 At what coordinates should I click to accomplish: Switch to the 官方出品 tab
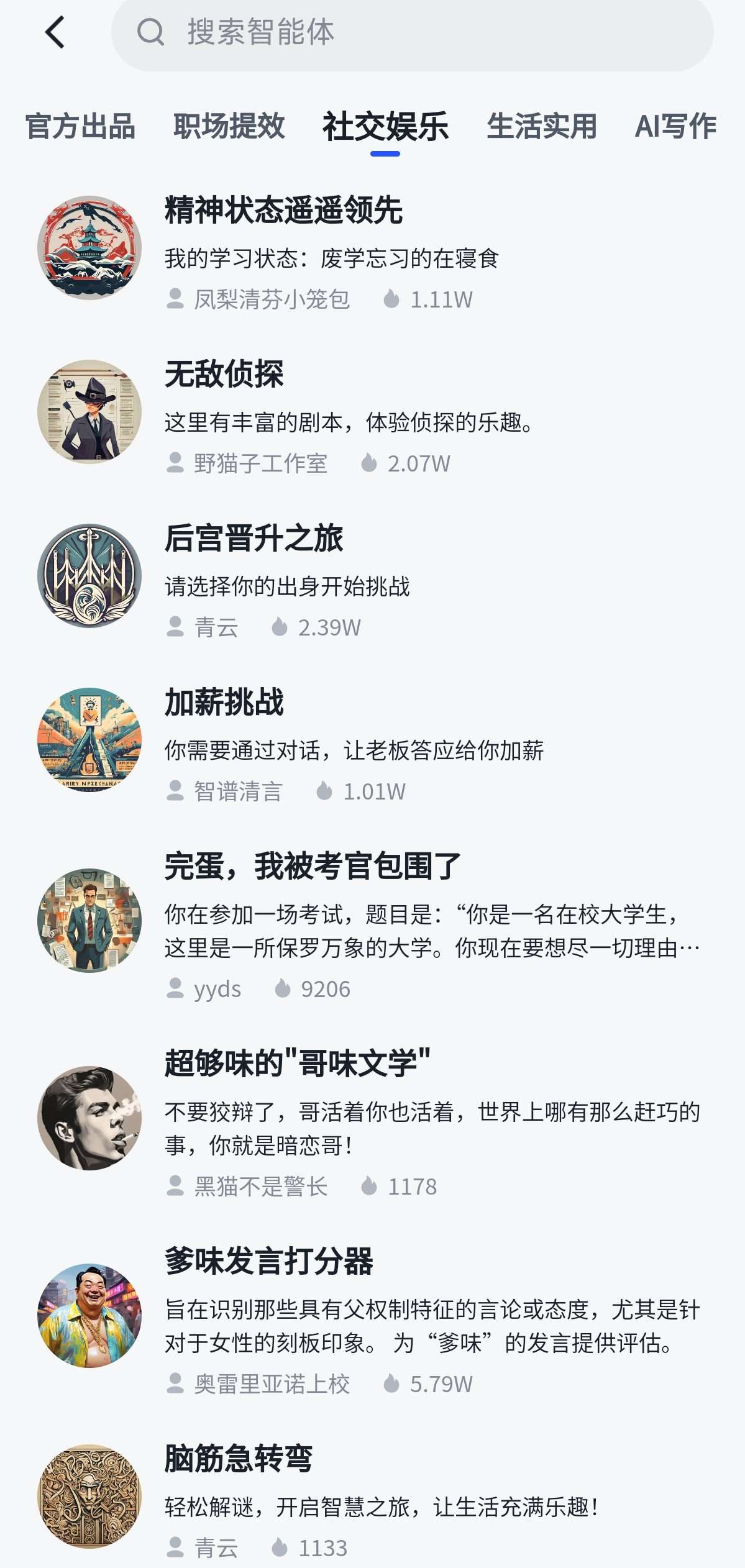point(80,127)
